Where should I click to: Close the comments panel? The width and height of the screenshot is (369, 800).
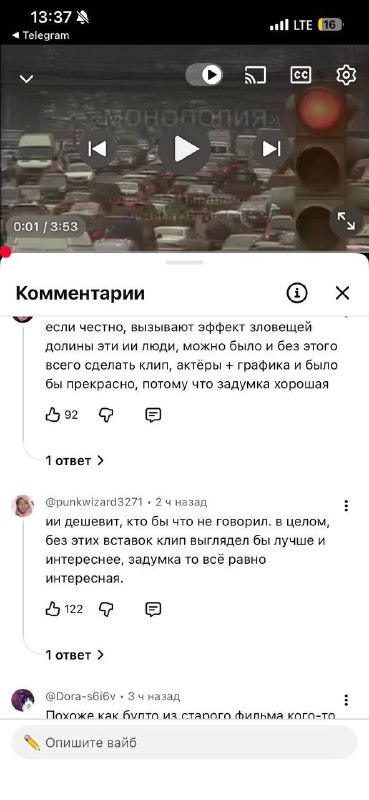(342, 293)
